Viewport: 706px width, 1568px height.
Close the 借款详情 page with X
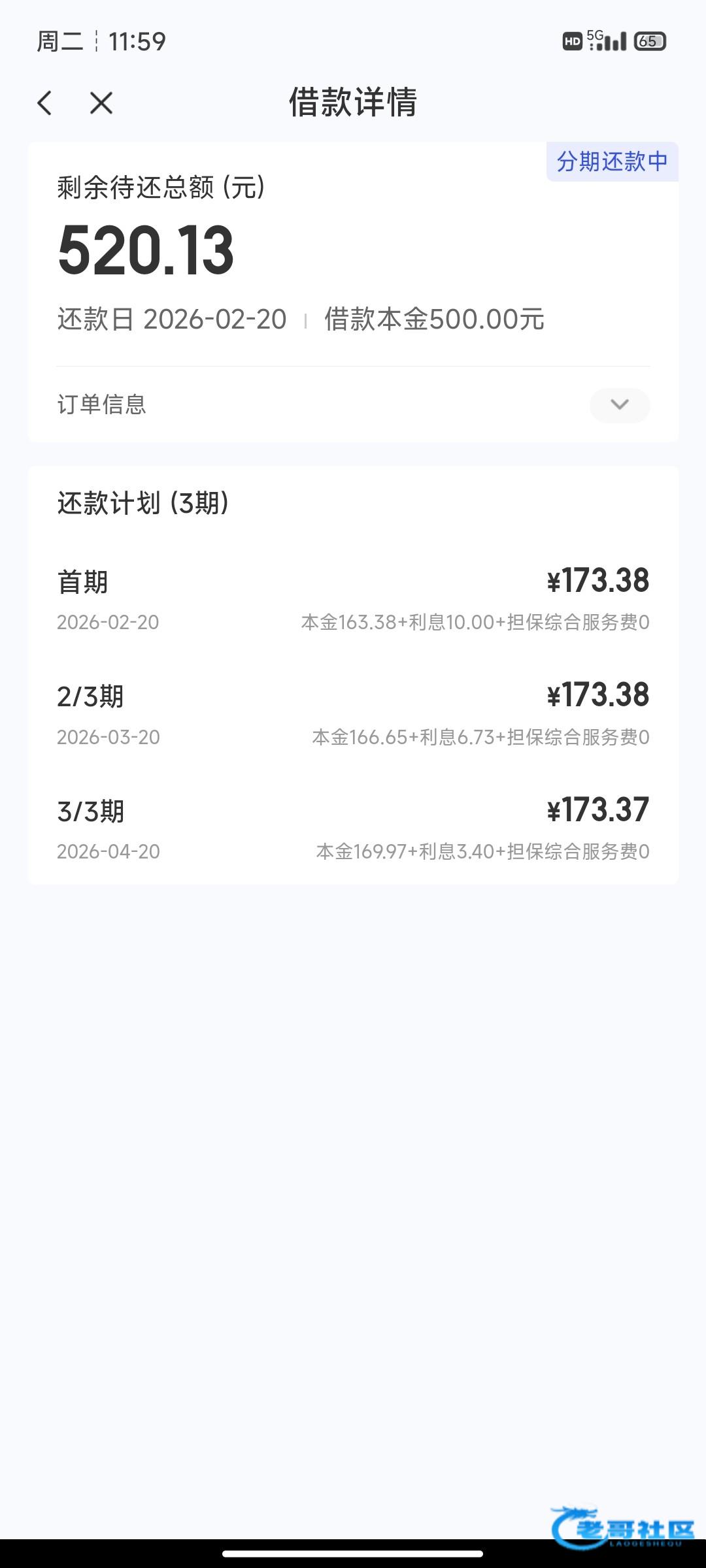point(101,103)
